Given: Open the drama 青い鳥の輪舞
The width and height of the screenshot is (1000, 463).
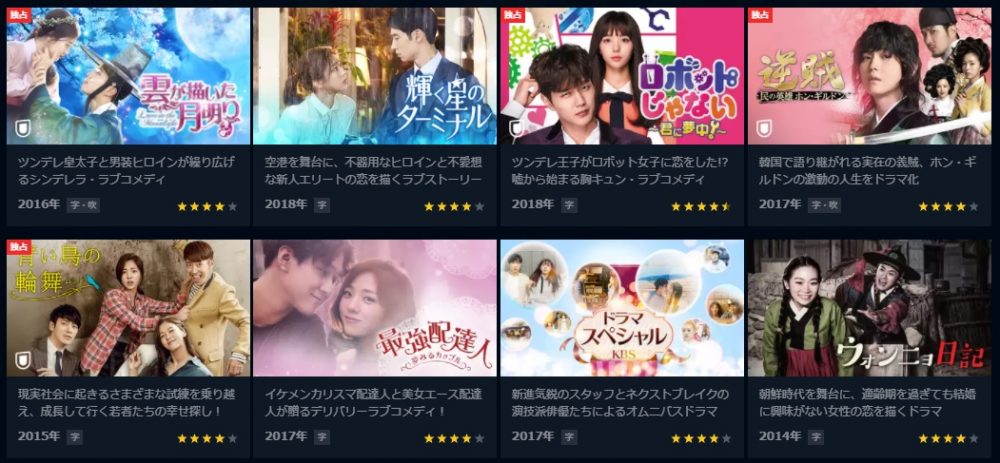Looking at the screenshot, I should coord(128,307).
